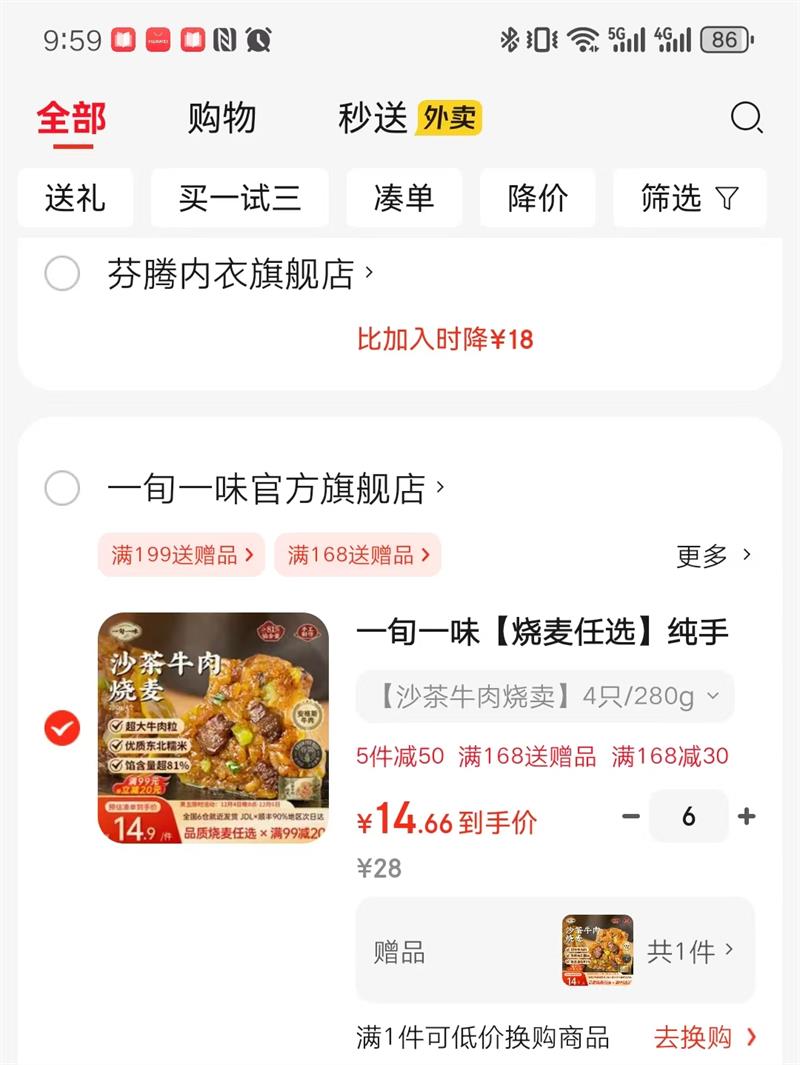Select all items from 芬腾内衣旗舰店

[62, 273]
